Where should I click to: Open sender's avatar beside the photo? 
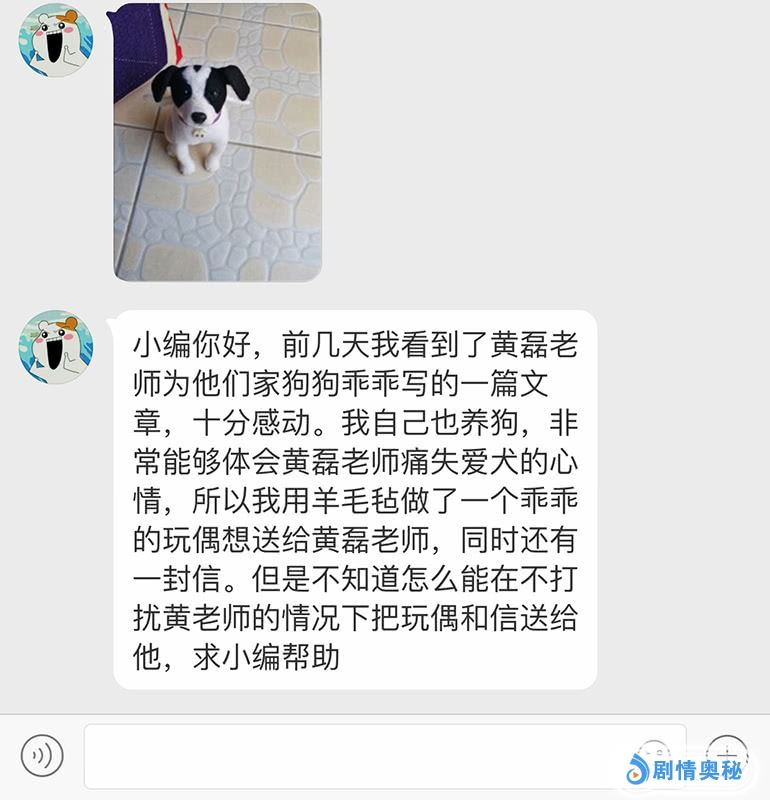pos(56,40)
